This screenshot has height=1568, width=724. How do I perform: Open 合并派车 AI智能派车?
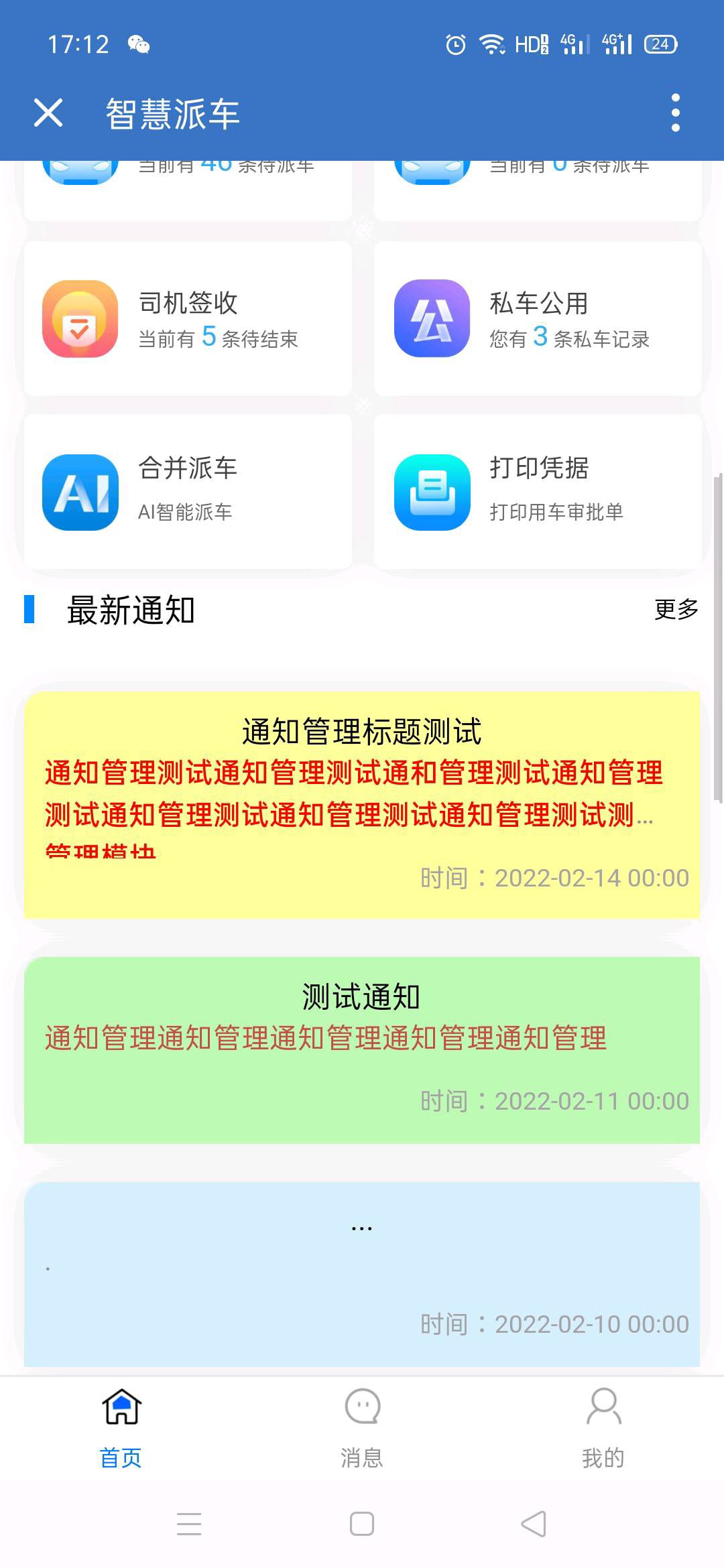click(188, 492)
